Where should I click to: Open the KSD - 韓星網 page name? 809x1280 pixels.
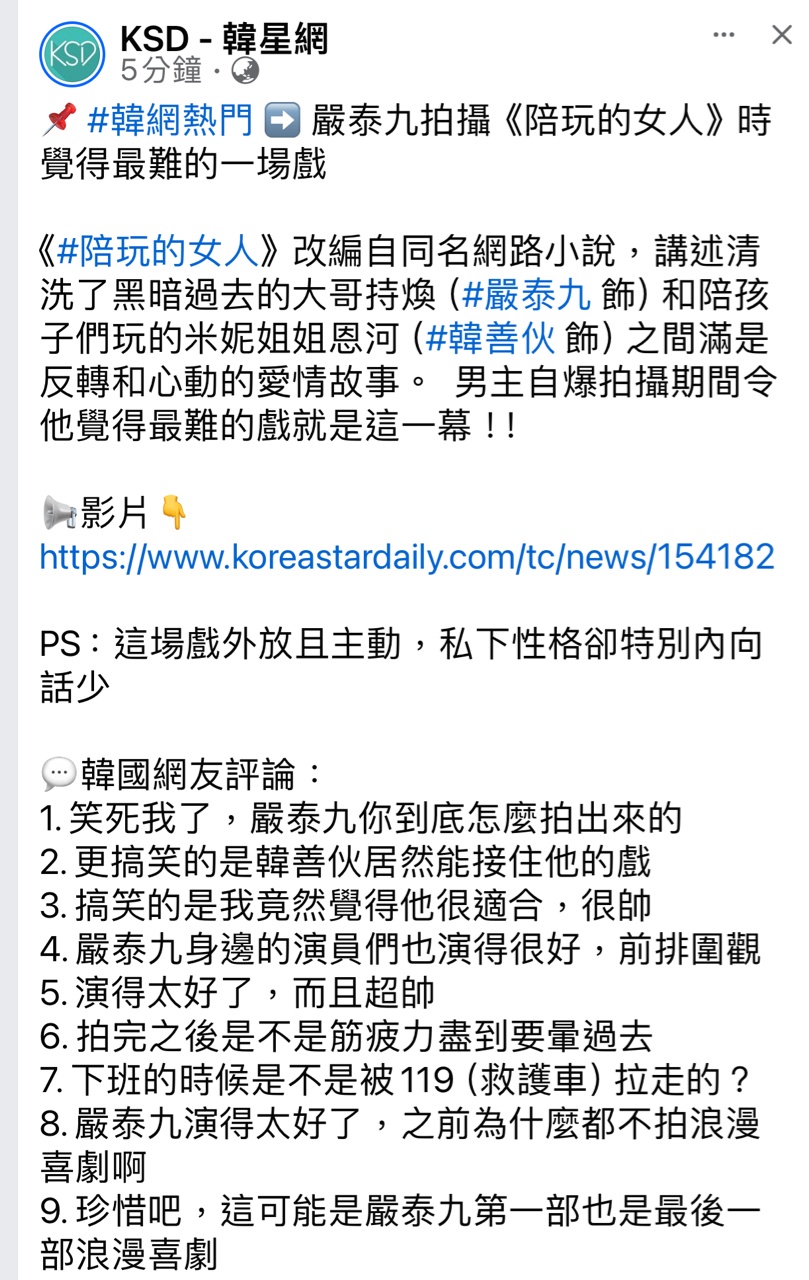coord(223,39)
